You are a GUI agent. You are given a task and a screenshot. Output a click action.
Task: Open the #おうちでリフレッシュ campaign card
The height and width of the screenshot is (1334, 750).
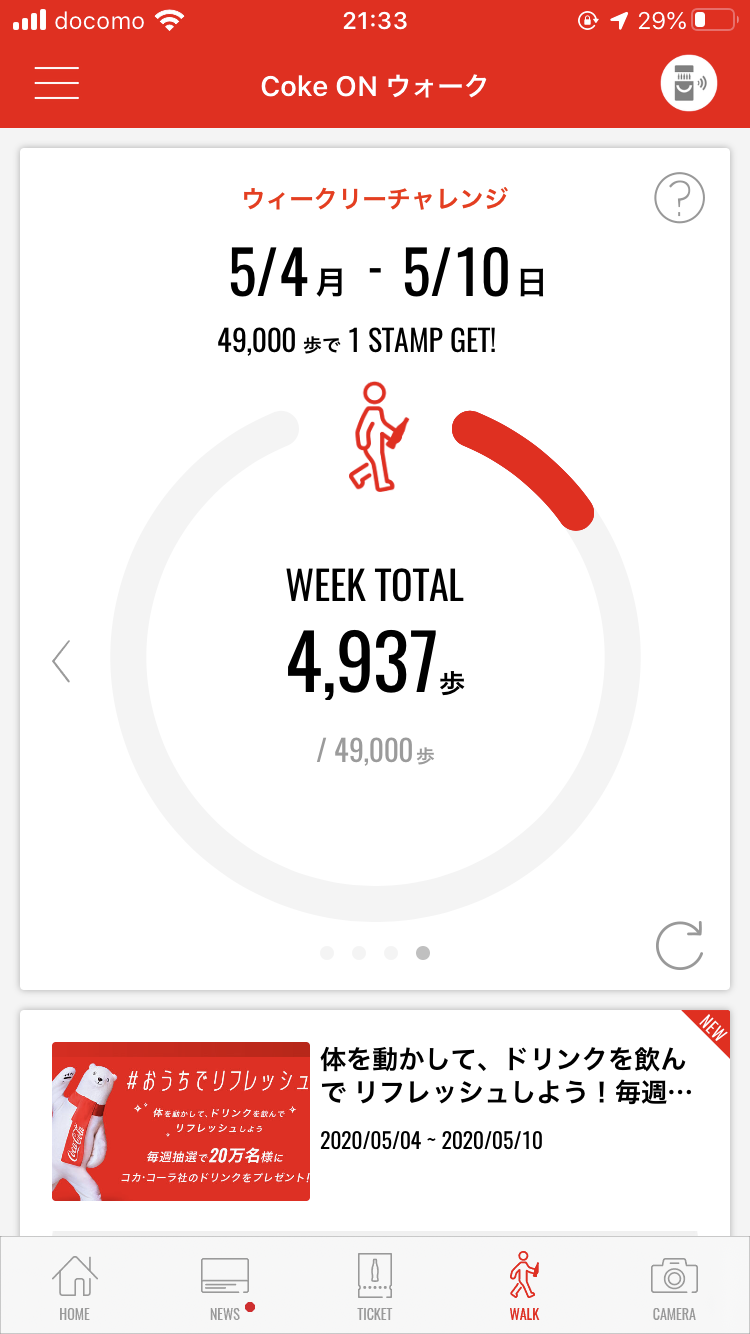[375, 1121]
